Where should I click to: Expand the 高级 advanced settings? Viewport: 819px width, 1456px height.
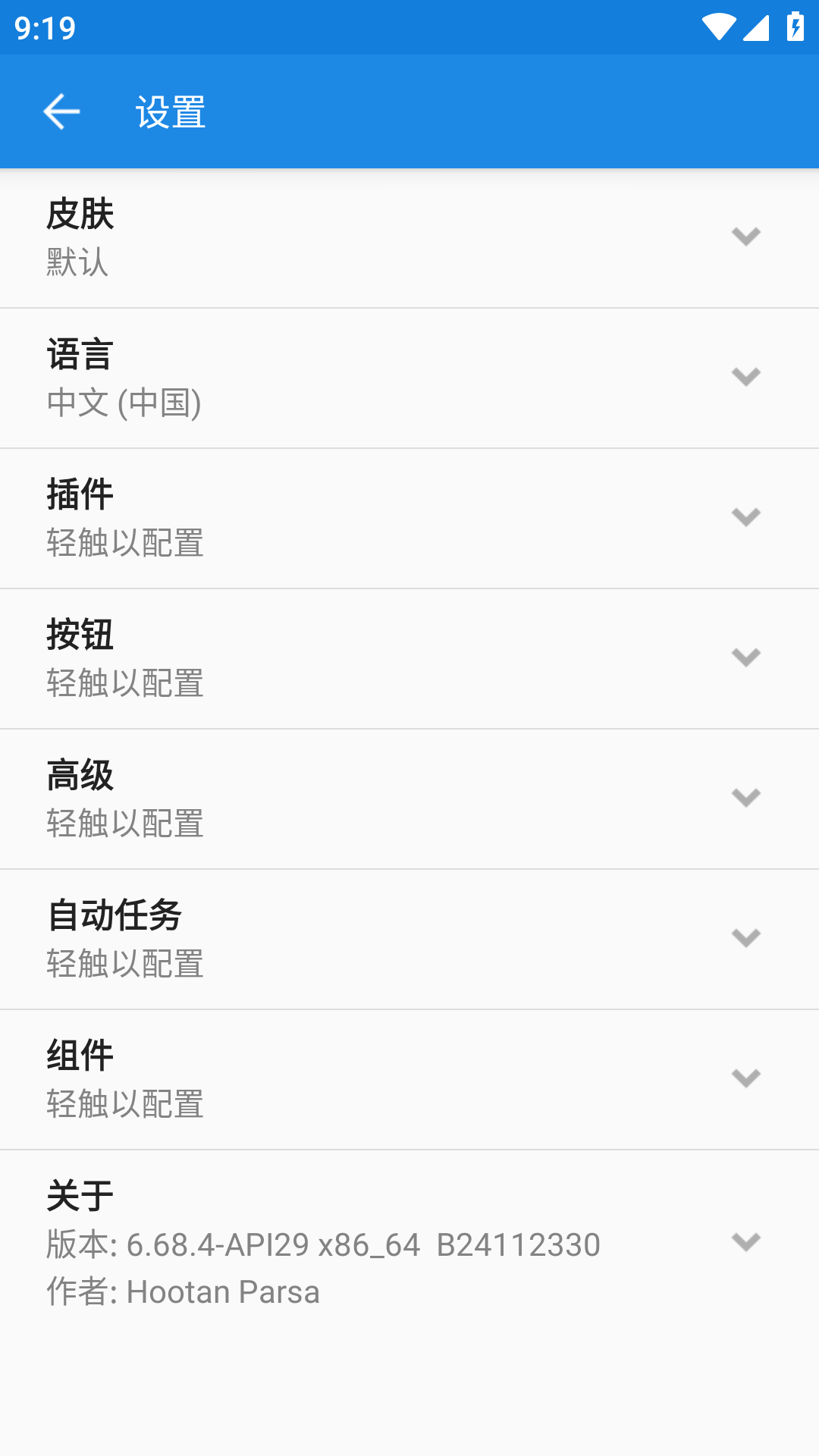click(409, 799)
